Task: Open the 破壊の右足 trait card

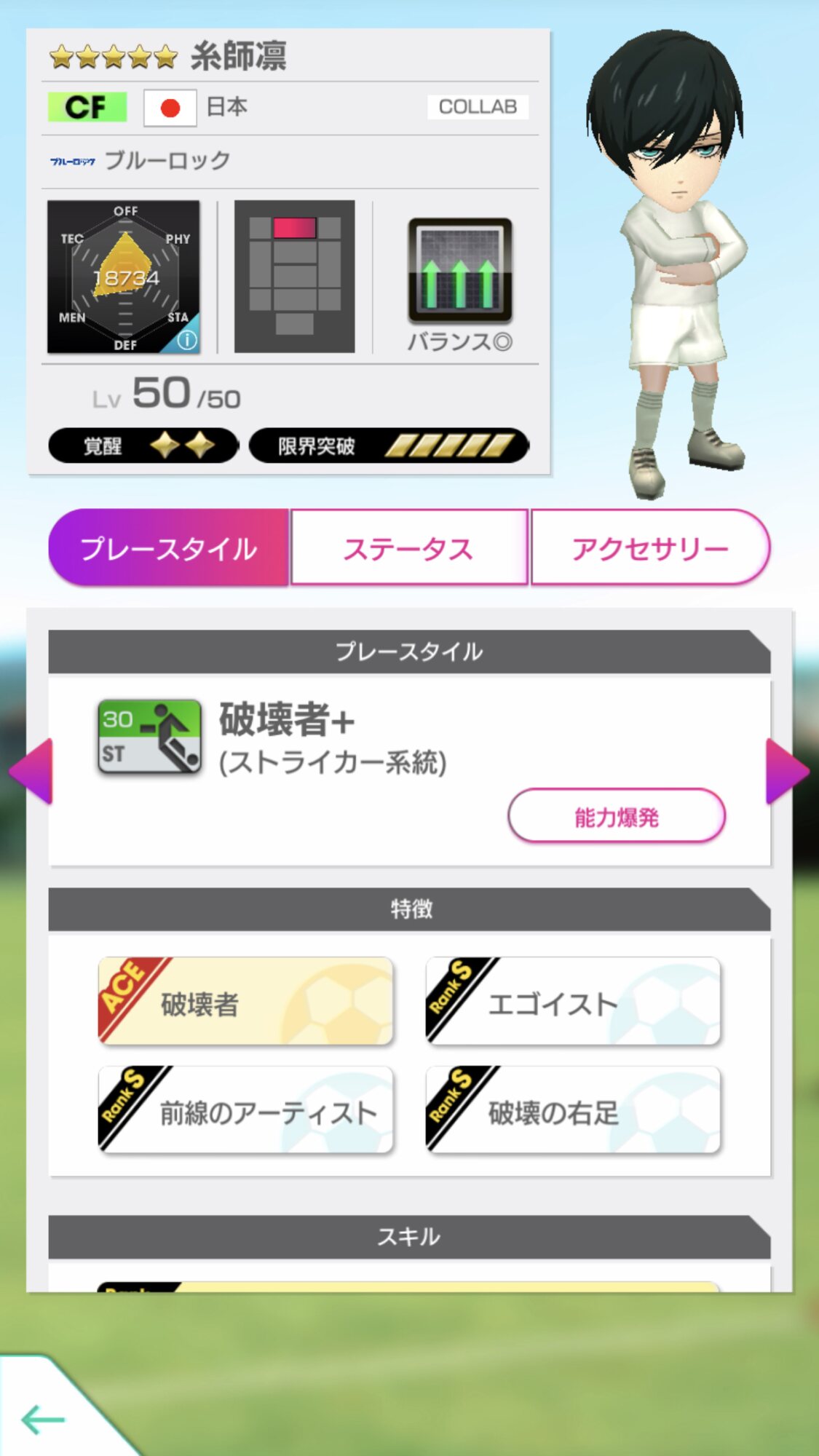Action: click(x=573, y=1111)
